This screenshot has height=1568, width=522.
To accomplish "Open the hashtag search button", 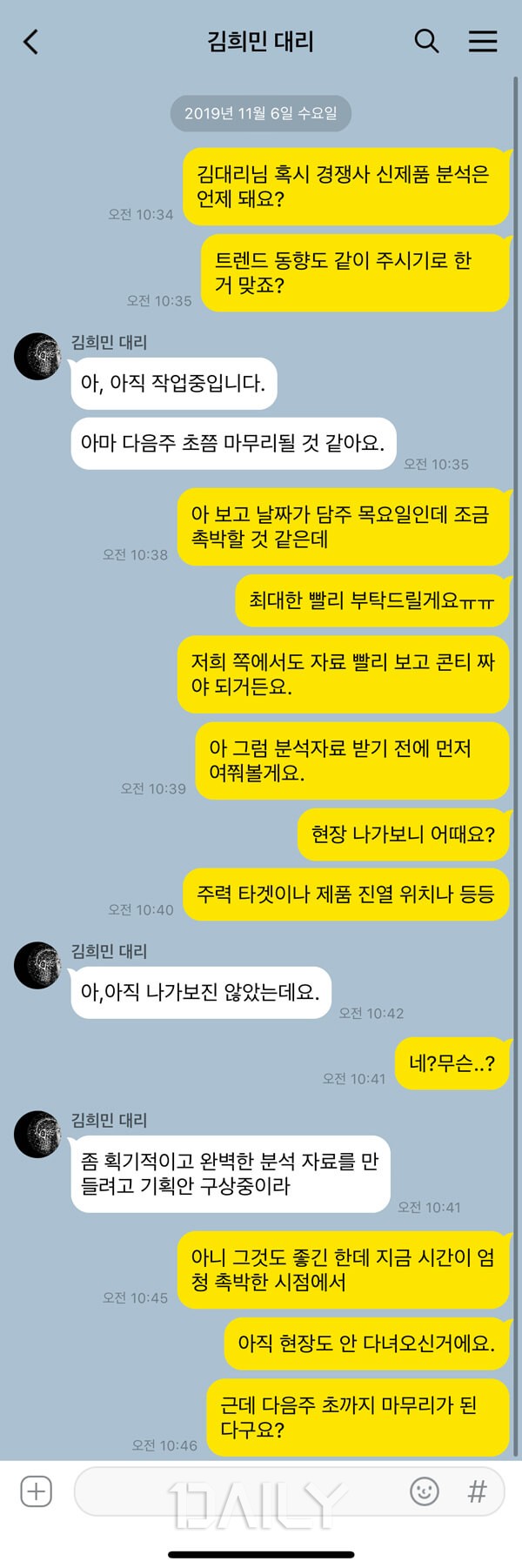I will click(477, 1491).
